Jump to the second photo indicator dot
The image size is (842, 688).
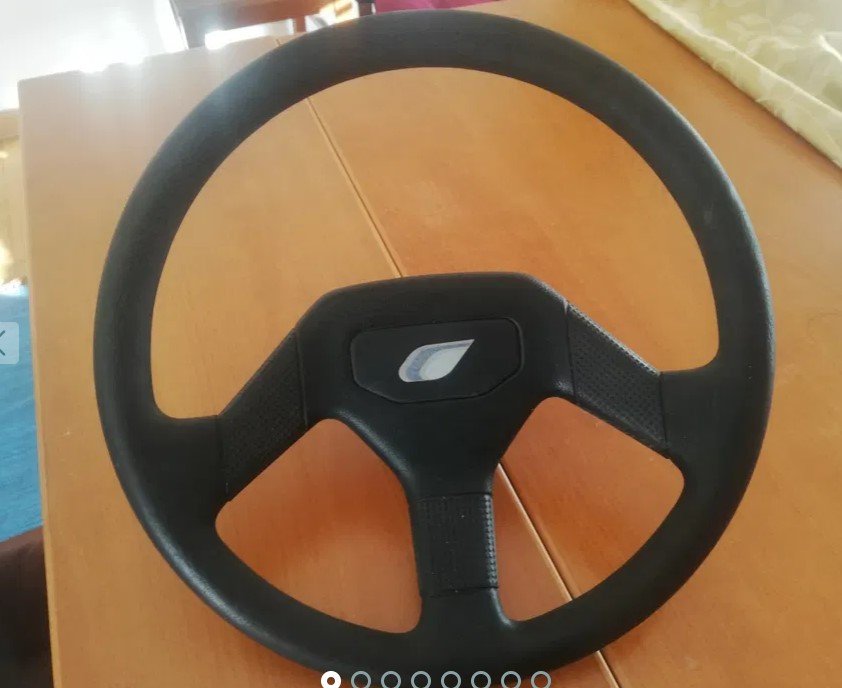(361, 680)
